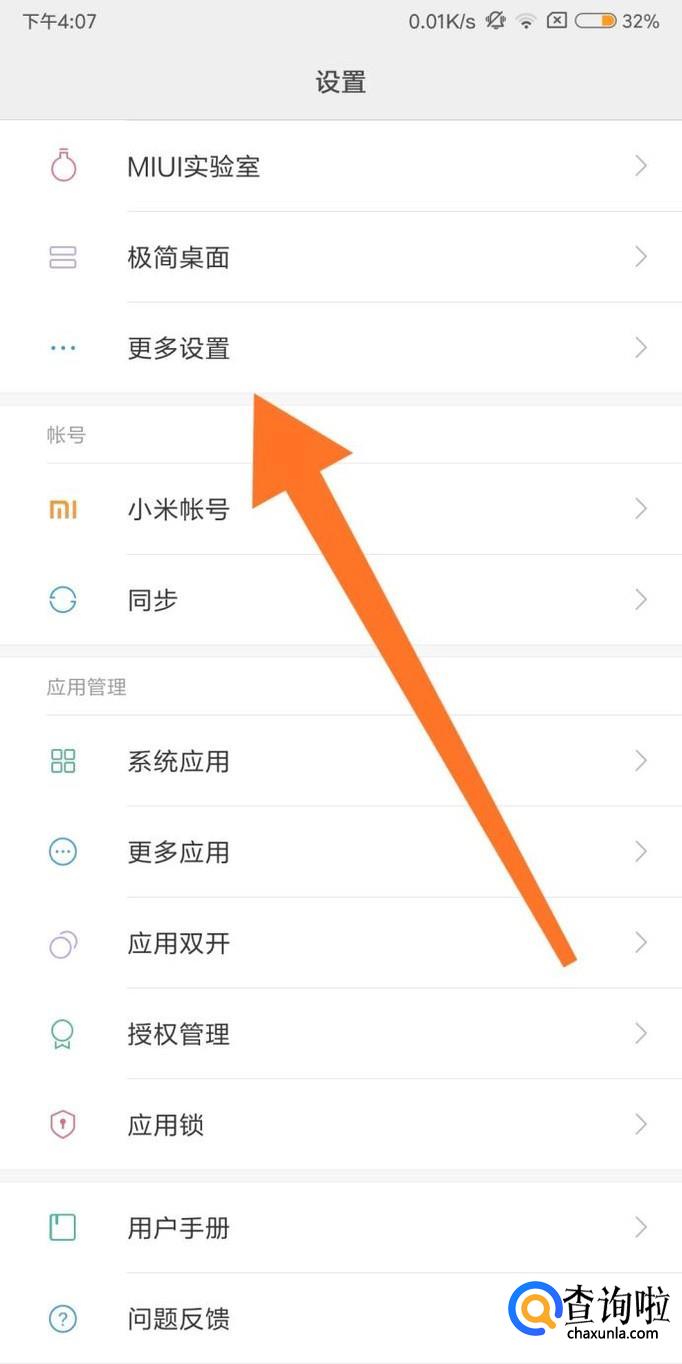Open MIUI实验室 settings
Image resolution: width=682 pixels, height=1364 pixels.
point(194,167)
